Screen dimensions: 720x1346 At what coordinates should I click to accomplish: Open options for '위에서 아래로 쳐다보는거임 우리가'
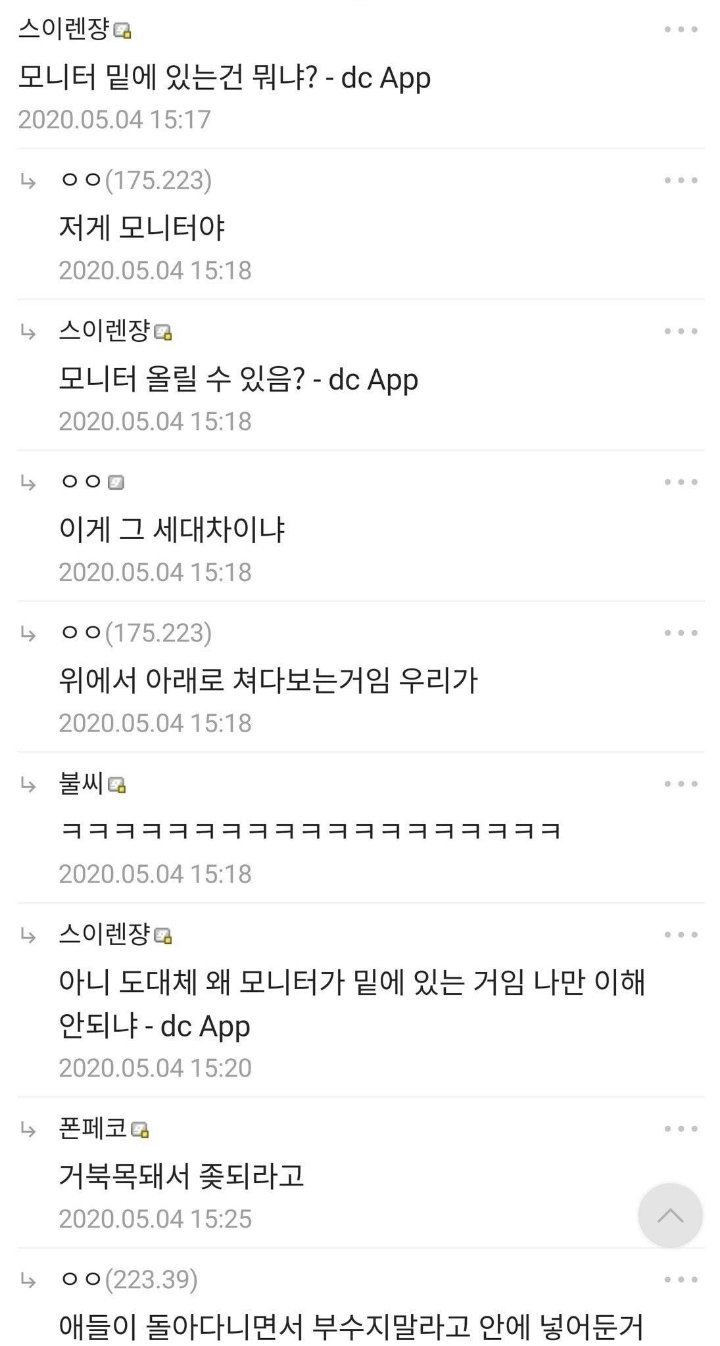pyautogui.click(x=681, y=634)
